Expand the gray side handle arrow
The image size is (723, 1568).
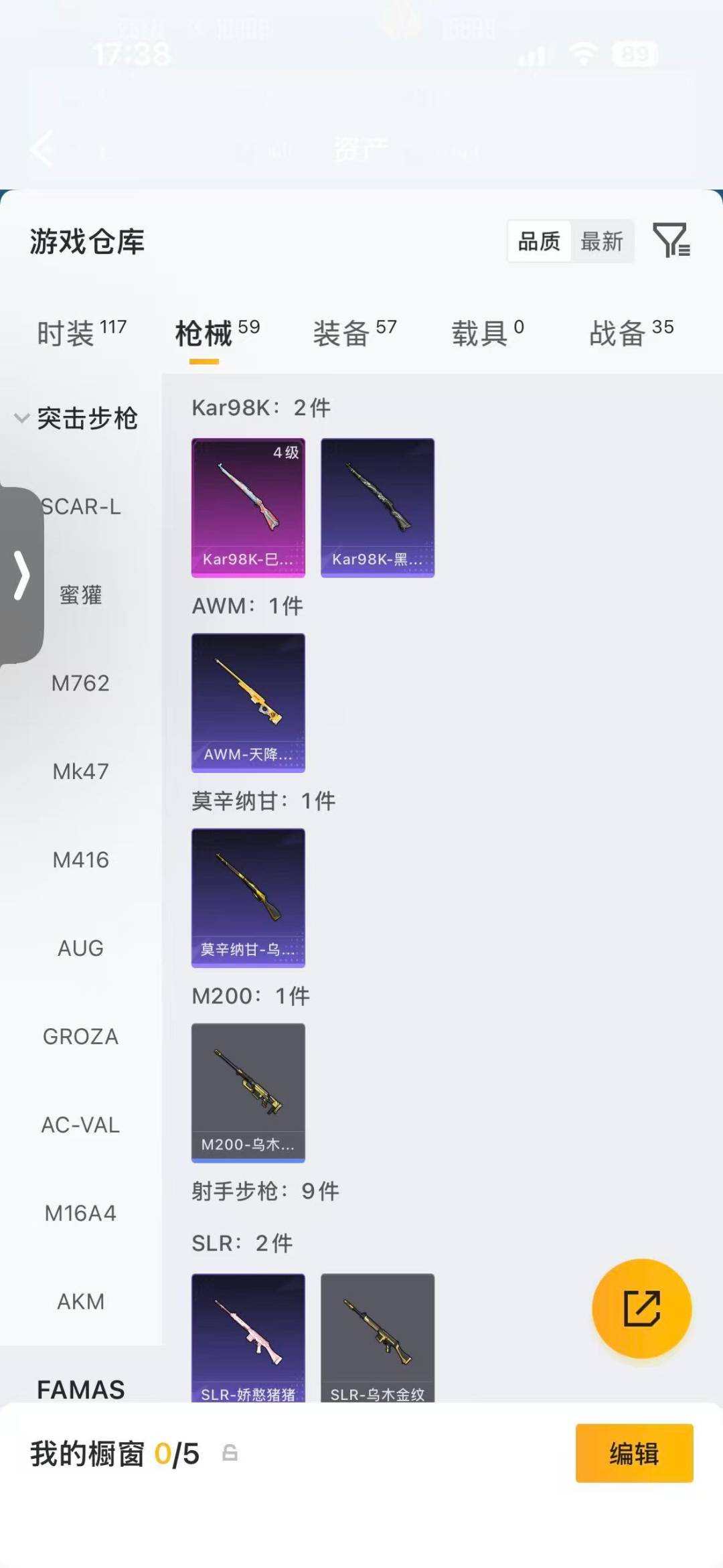coord(22,575)
